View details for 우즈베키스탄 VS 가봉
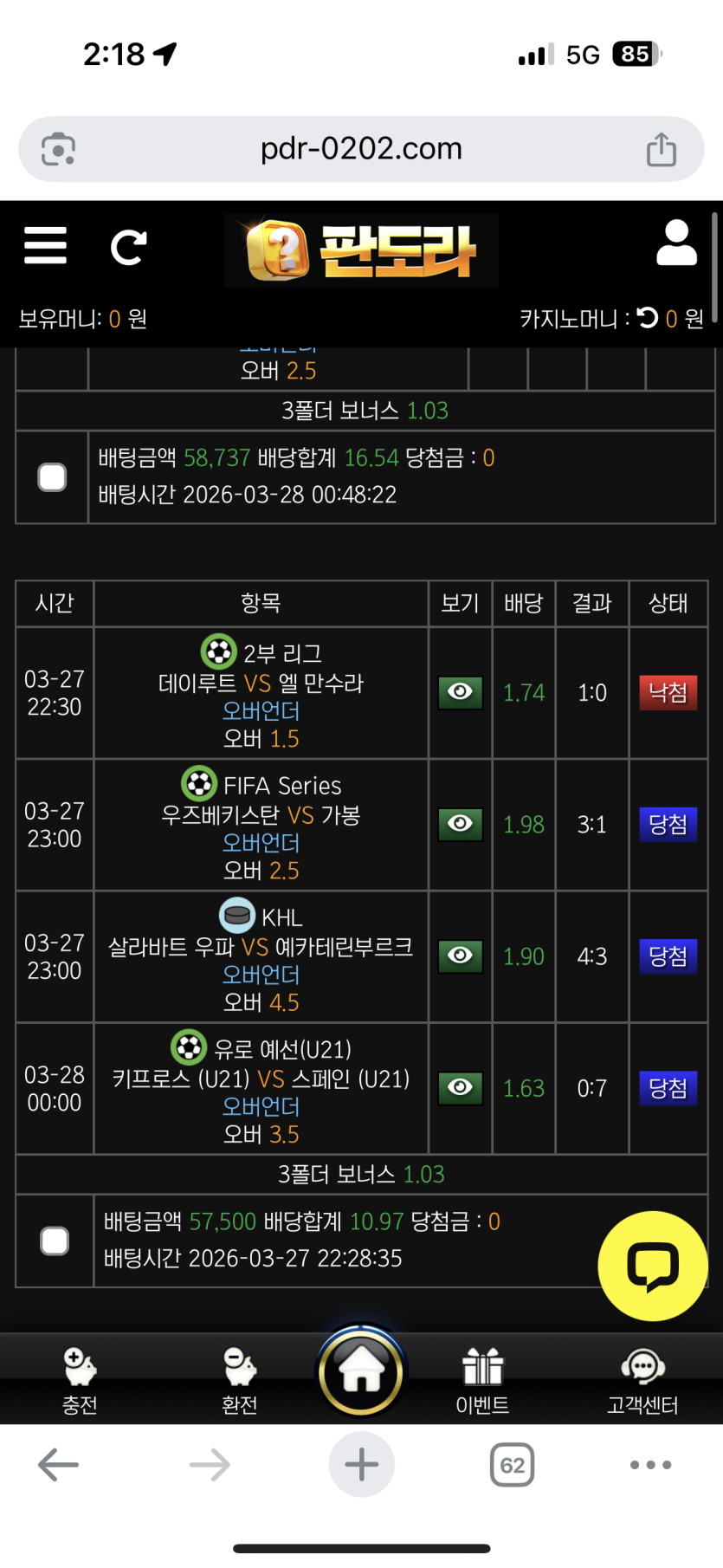Viewport: 723px width, 1568px height. click(460, 824)
